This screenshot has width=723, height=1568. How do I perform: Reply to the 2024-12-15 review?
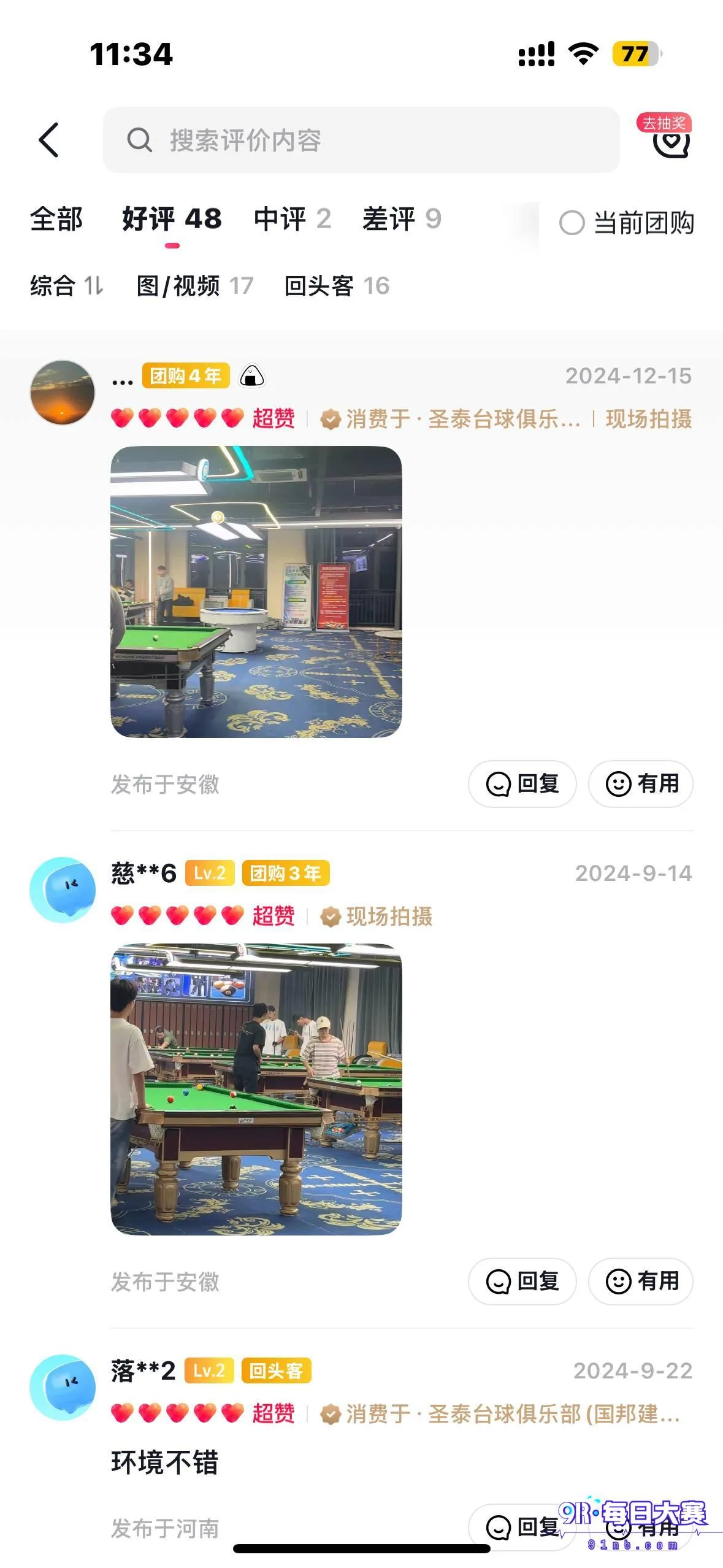pos(522,784)
